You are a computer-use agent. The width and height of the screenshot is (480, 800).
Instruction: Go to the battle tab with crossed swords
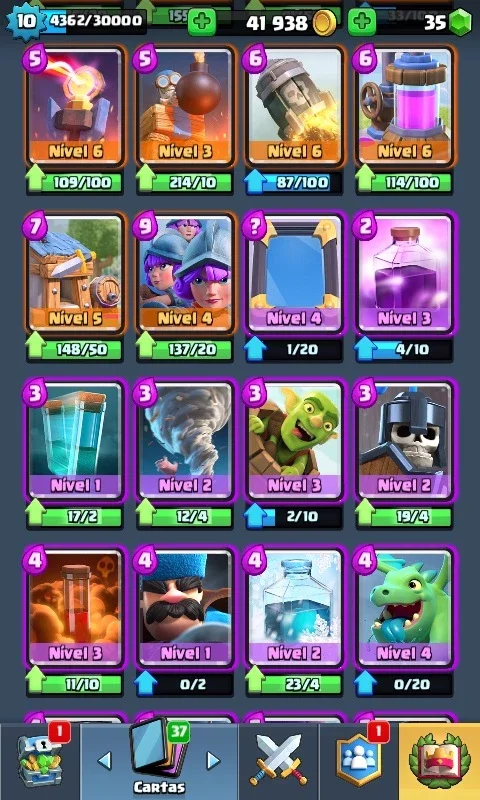coord(279,760)
